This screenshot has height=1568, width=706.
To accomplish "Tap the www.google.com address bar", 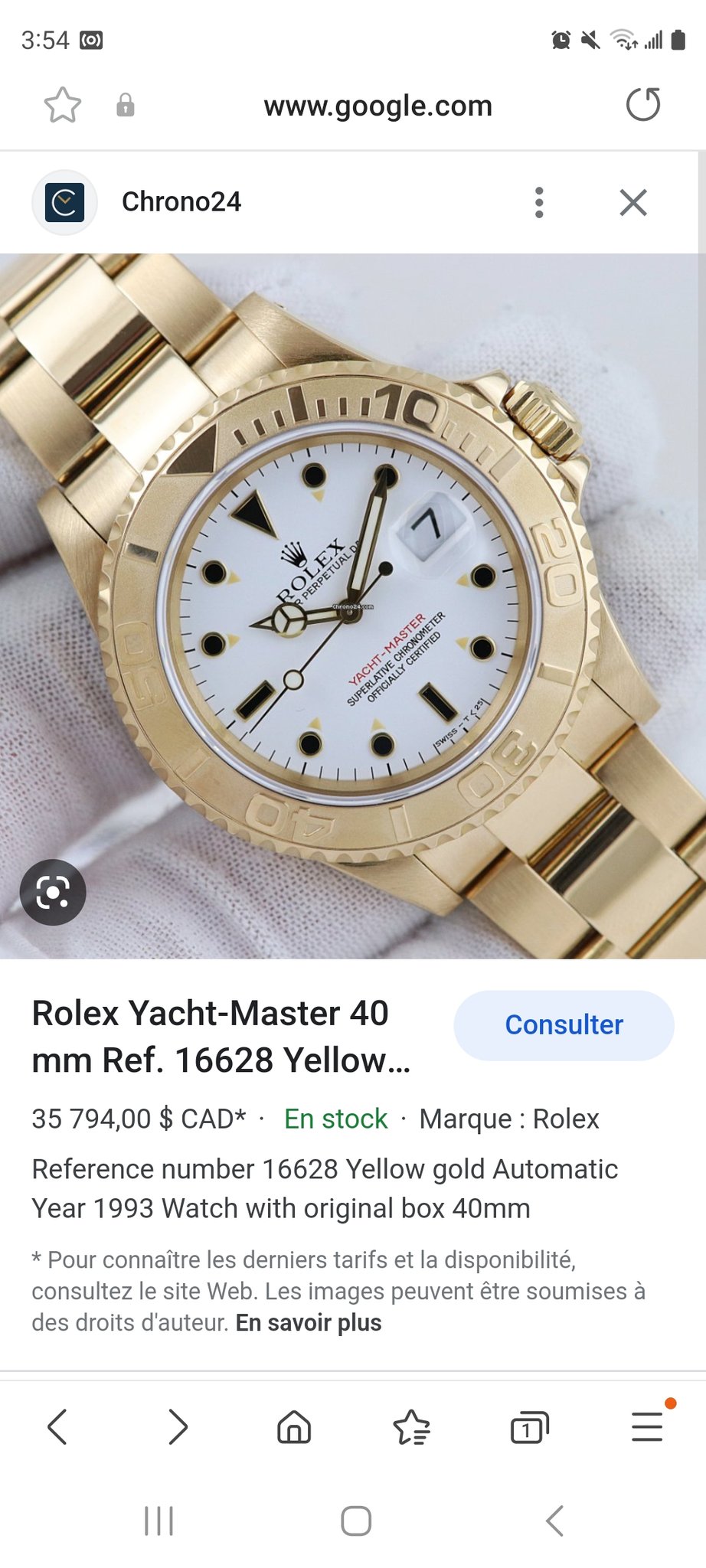I will coord(378,106).
